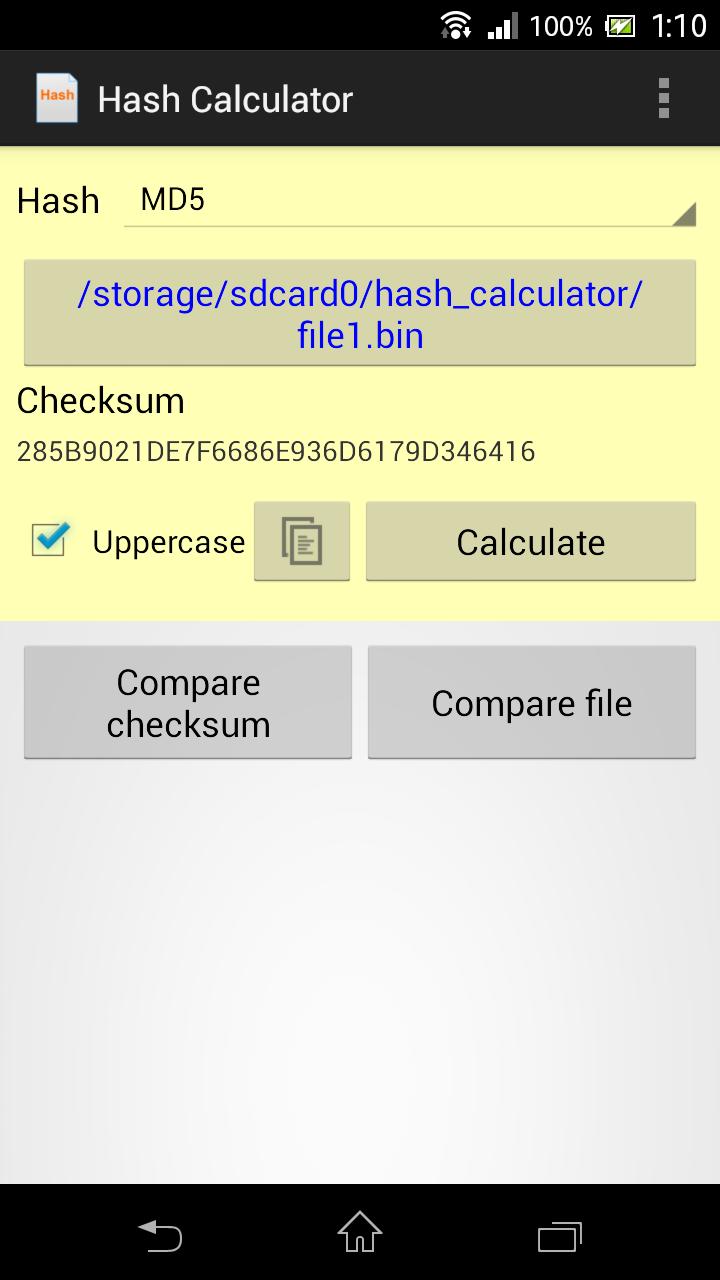Go back with the system back button

tap(160, 1234)
